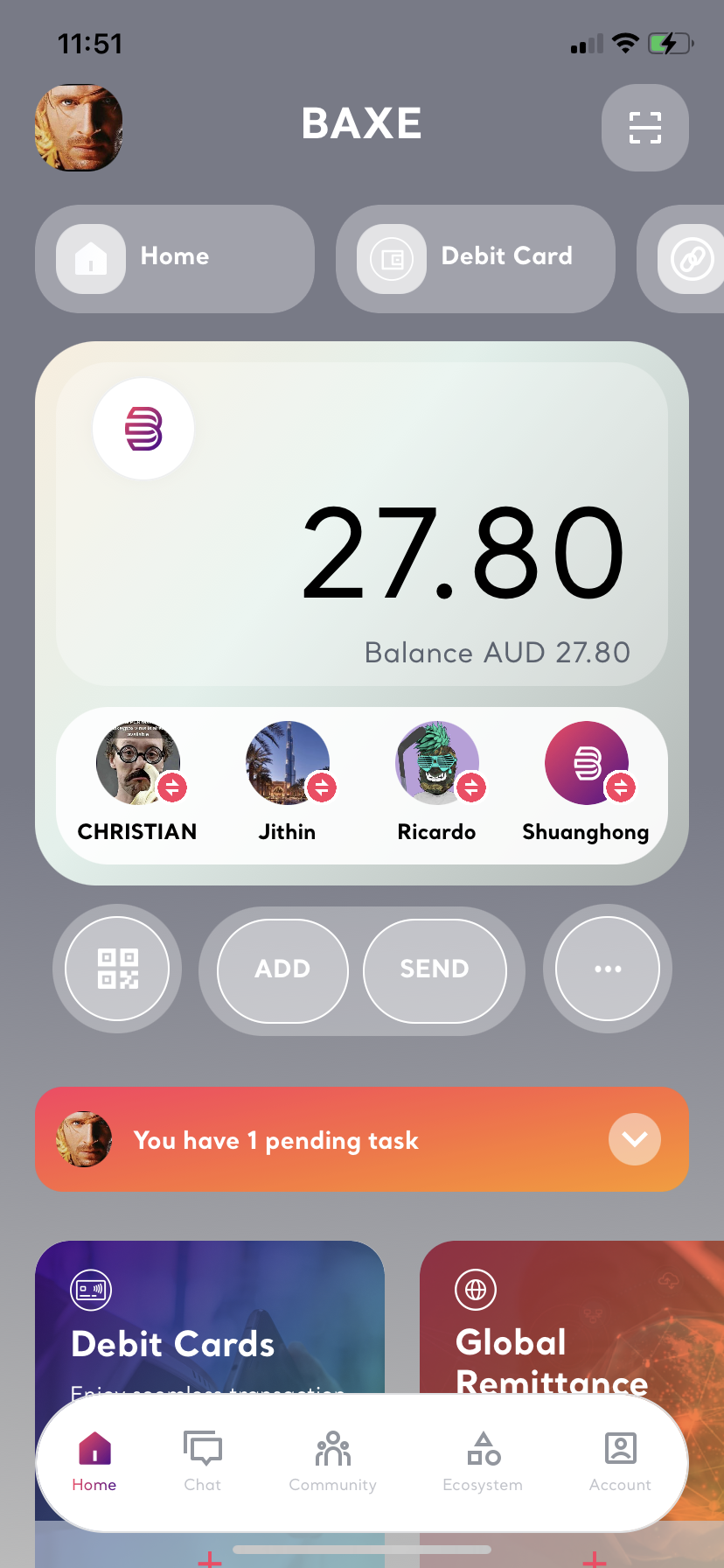Switch to the Account tab
The image size is (724, 1568).
[x=620, y=1461]
